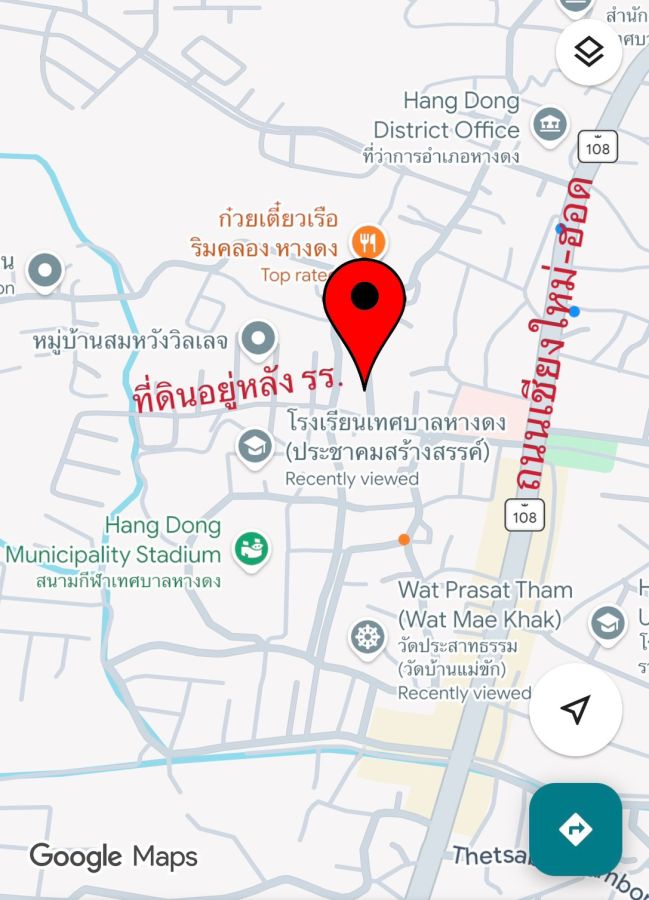Viewport: 649px width, 900px height.
Task: Tap the Wat Prasat Tham temple marker
Action: (368, 636)
